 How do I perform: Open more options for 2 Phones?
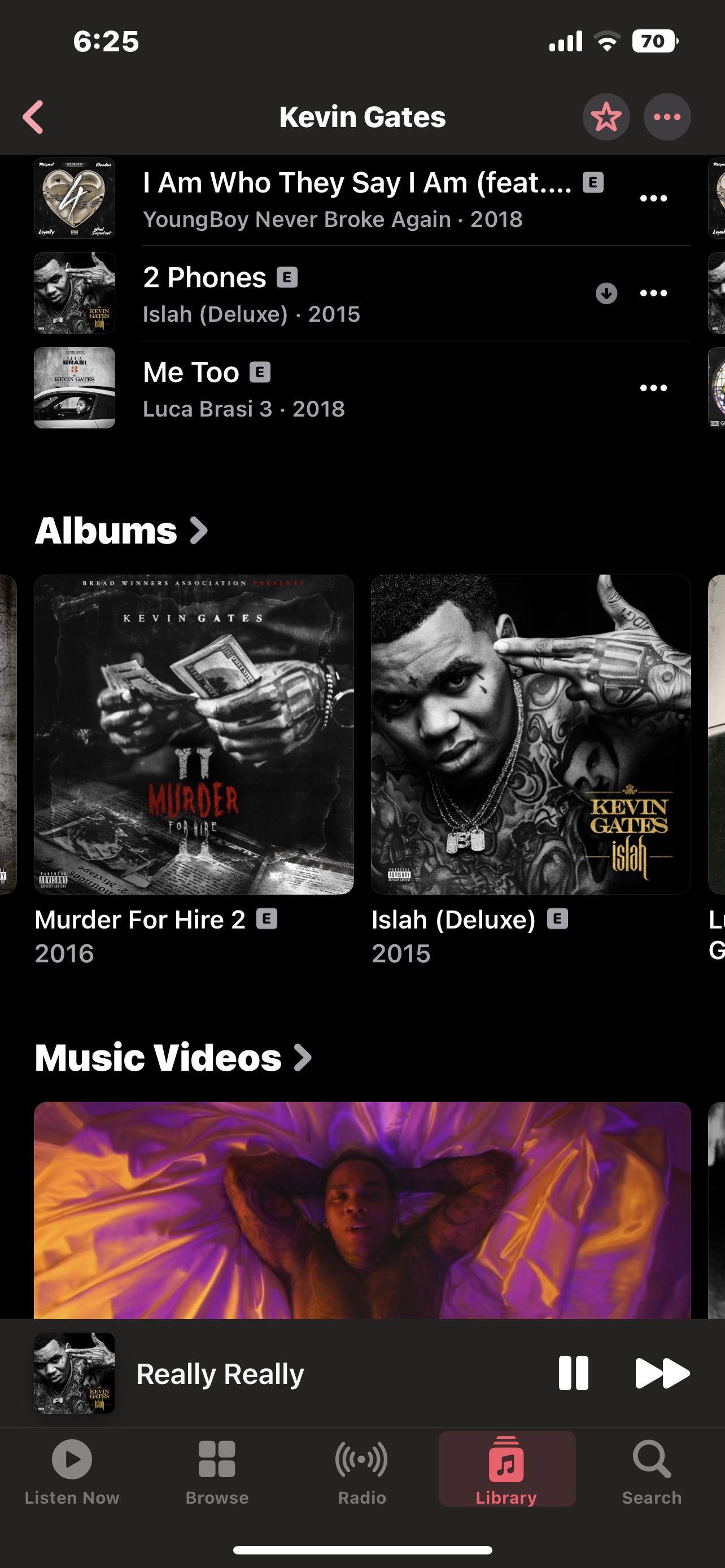[653, 294]
